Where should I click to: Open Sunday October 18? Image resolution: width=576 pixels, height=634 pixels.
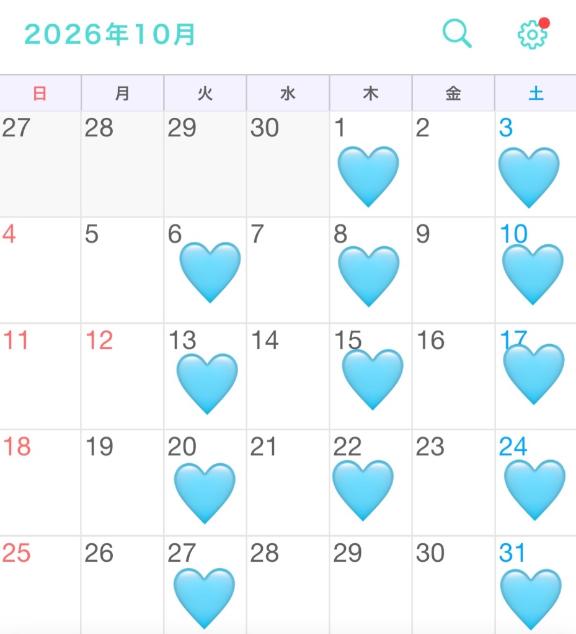coord(40,482)
